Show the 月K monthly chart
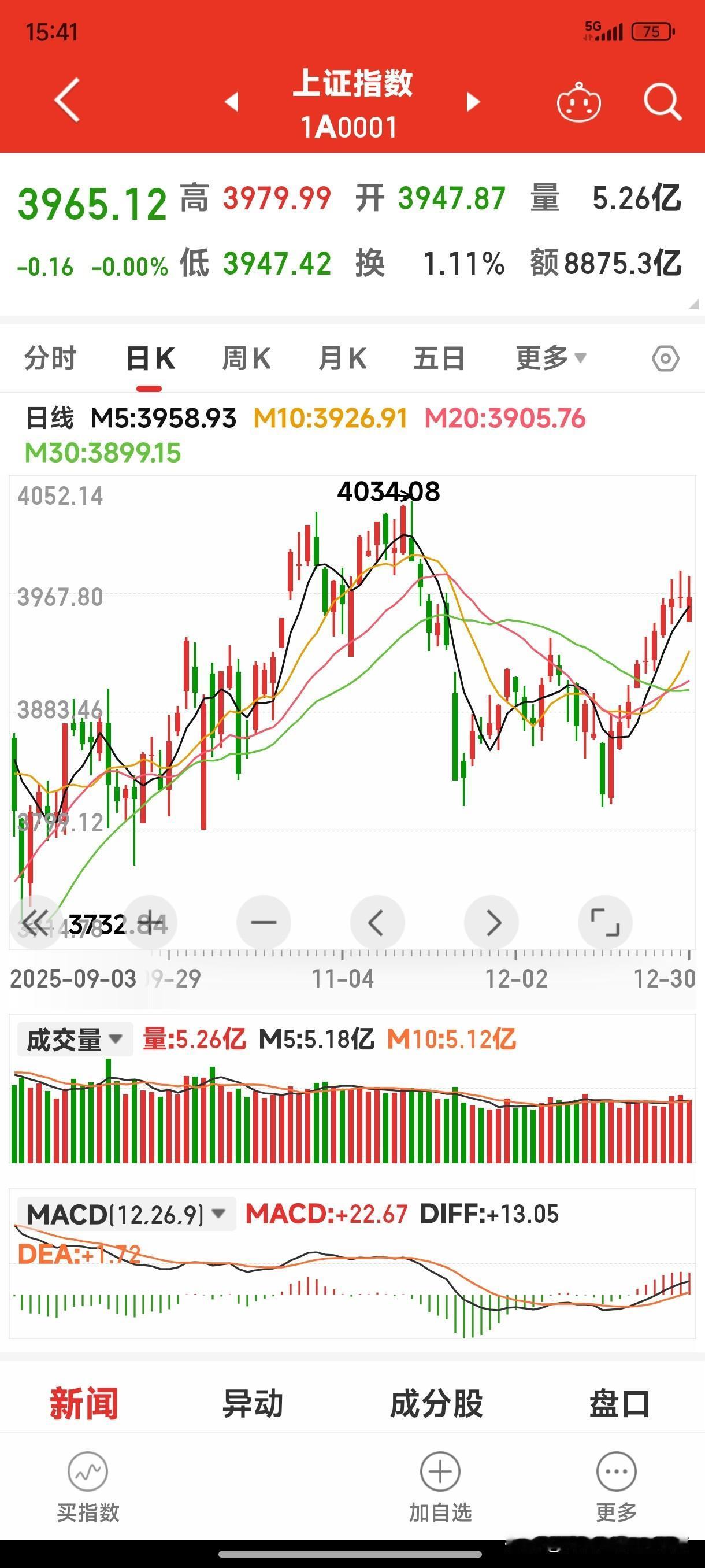The image size is (705, 1568). (x=343, y=358)
